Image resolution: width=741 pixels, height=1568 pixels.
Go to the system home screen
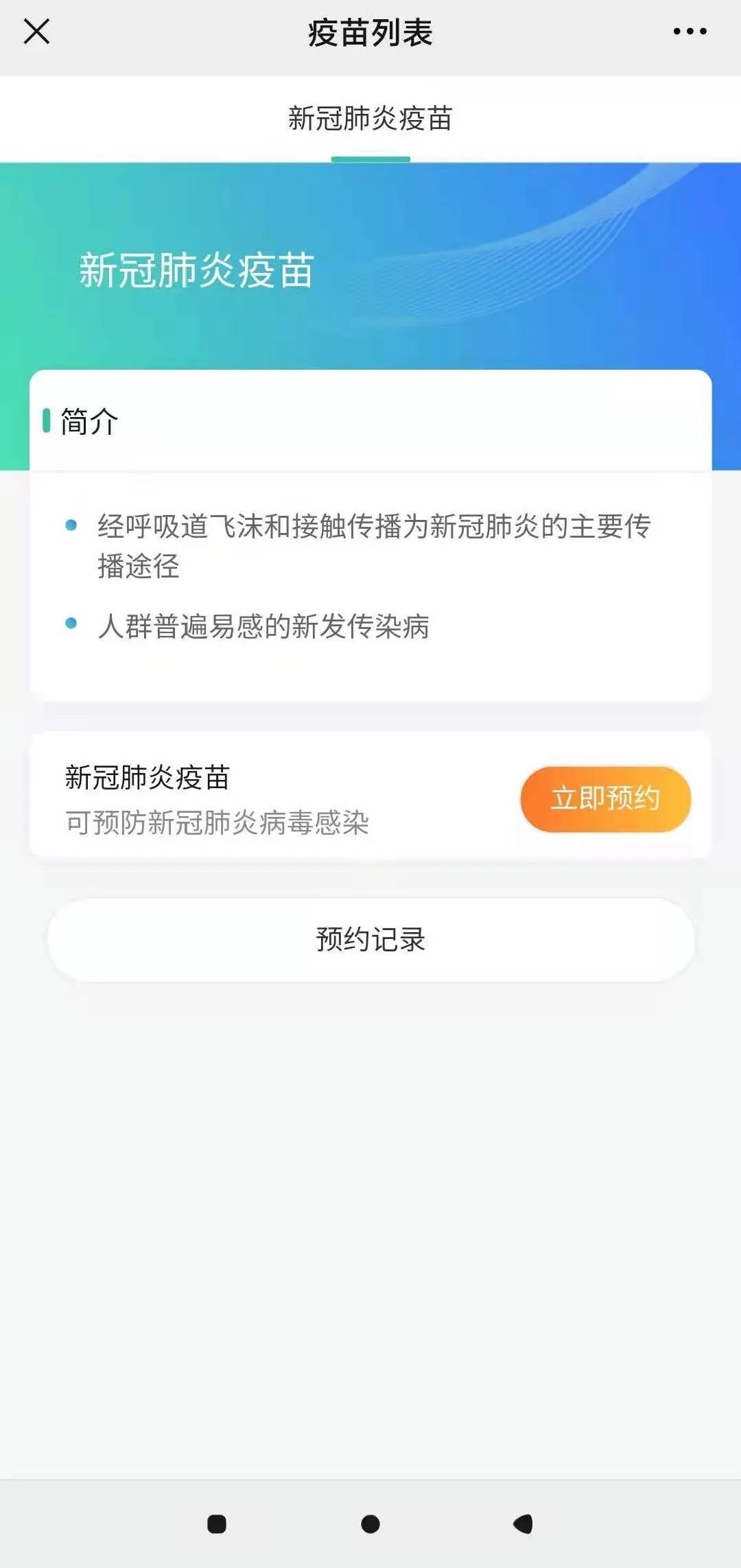click(370, 1524)
